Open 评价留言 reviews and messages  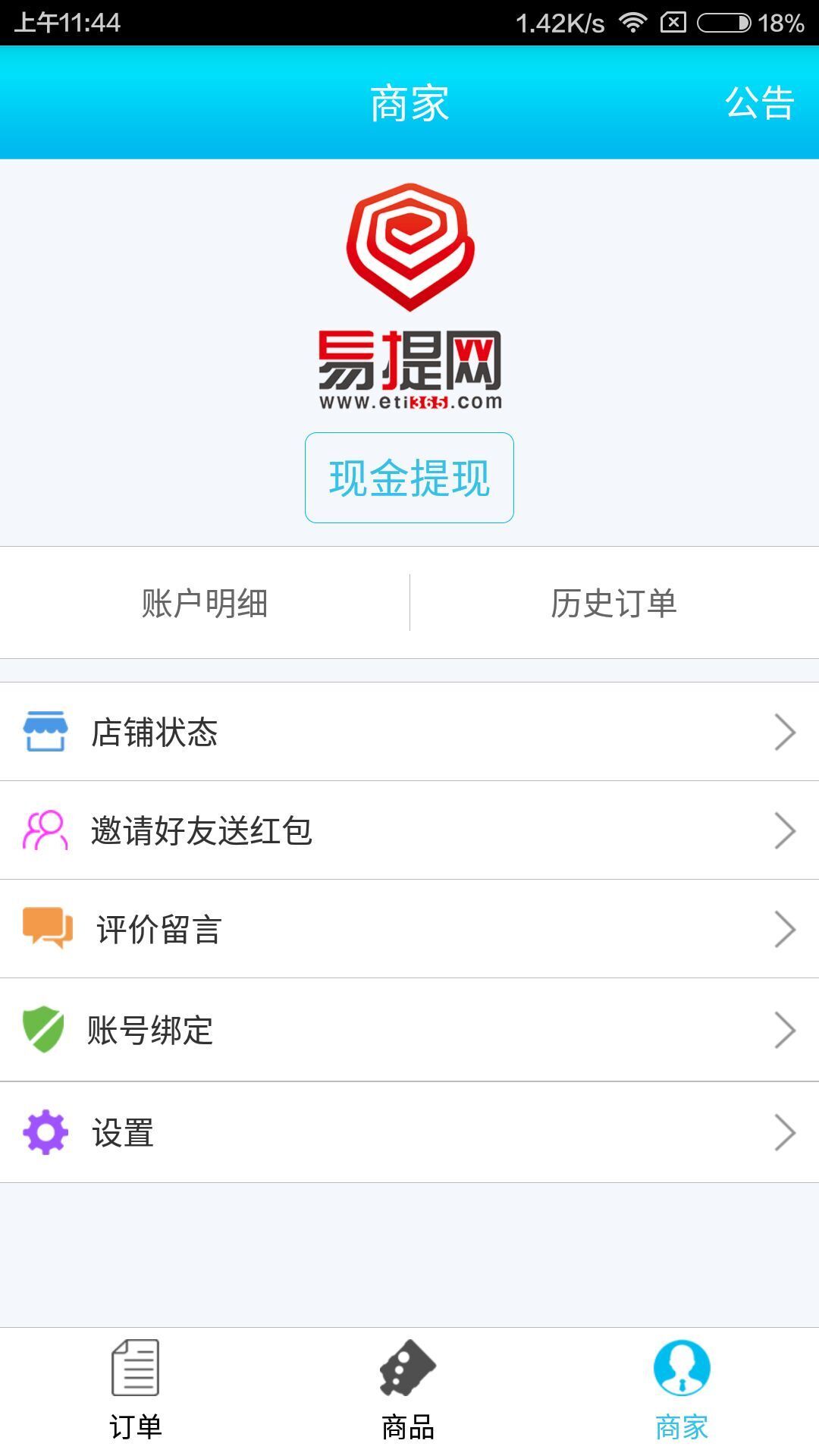tap(409, 929)
